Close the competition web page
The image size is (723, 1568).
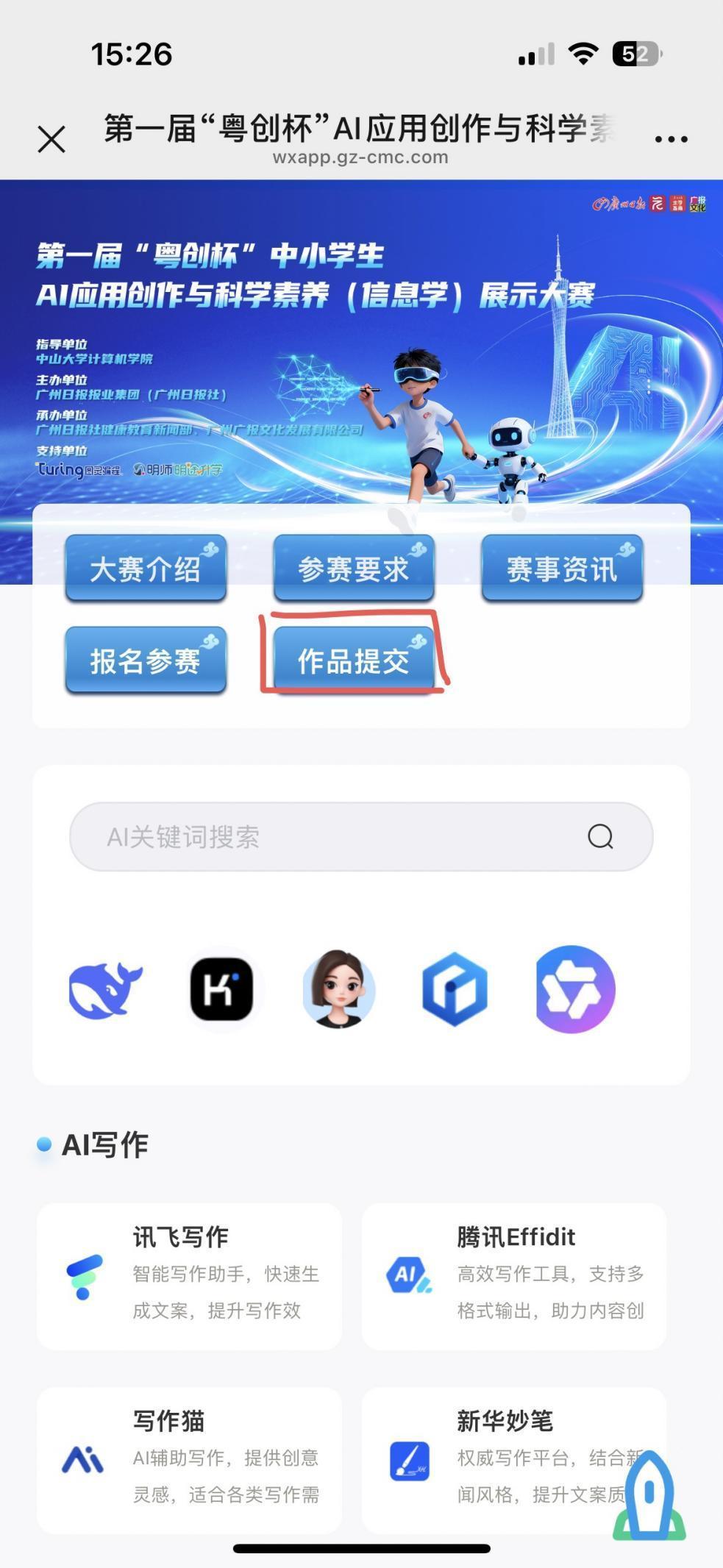tap(51, 139)
